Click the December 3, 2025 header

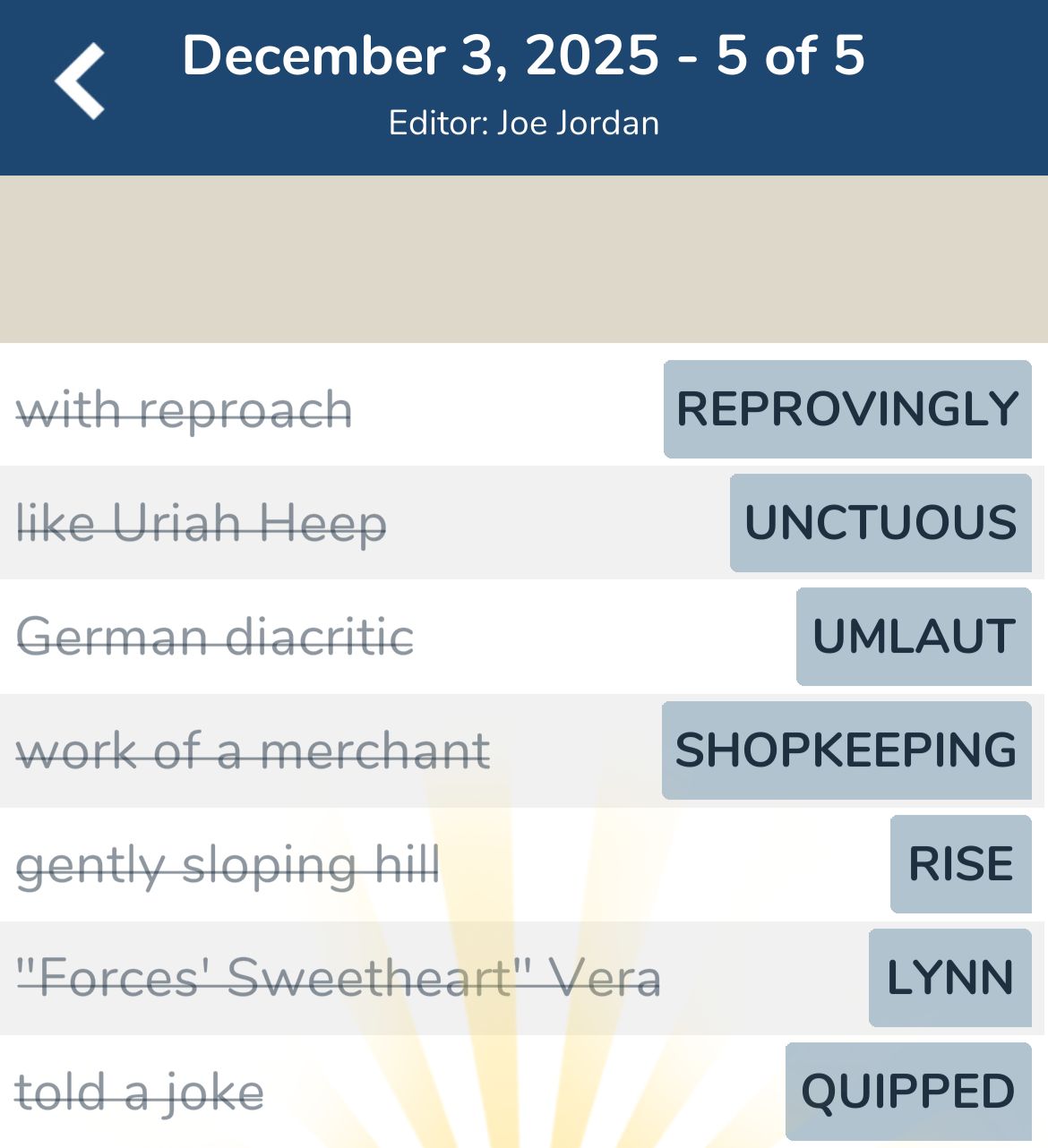click(524, 56)
